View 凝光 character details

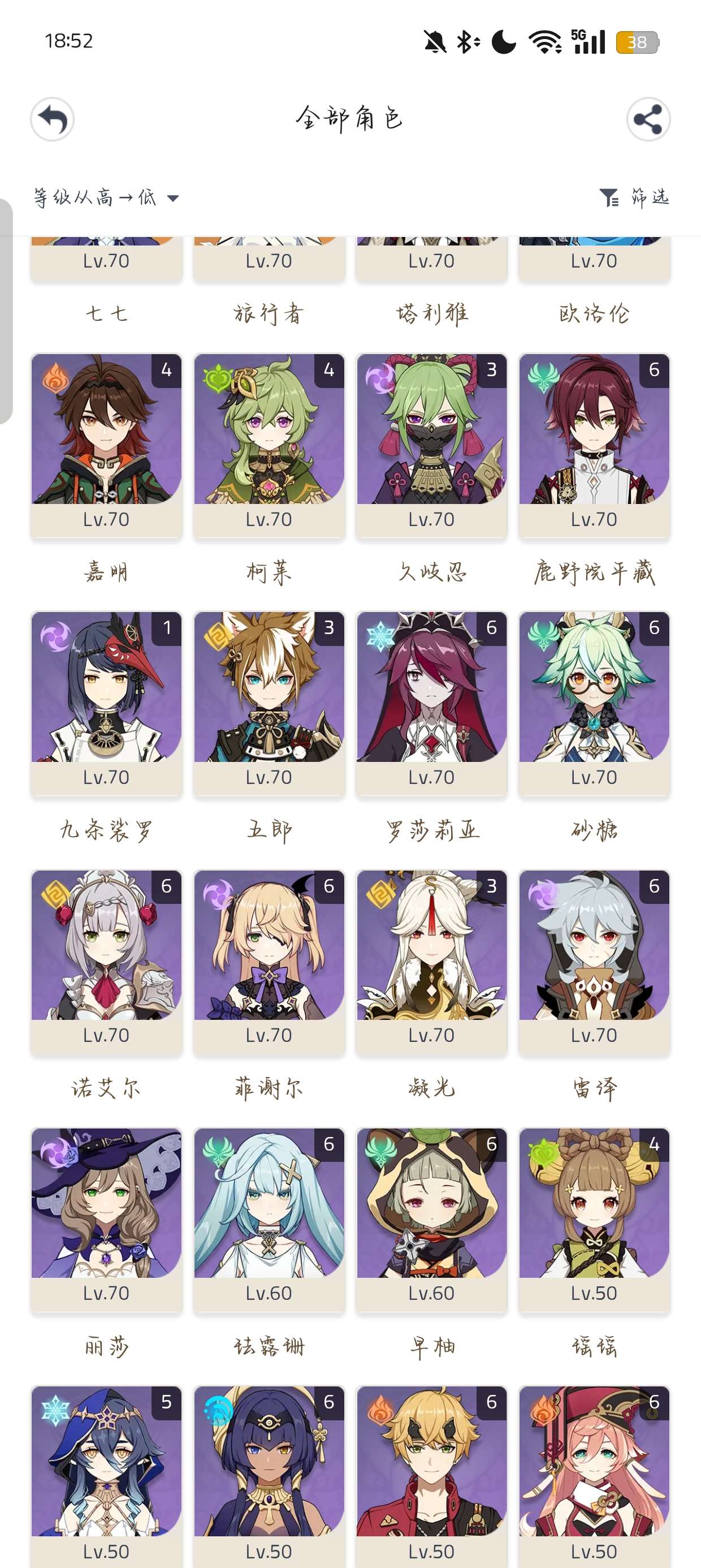(431, 960)
